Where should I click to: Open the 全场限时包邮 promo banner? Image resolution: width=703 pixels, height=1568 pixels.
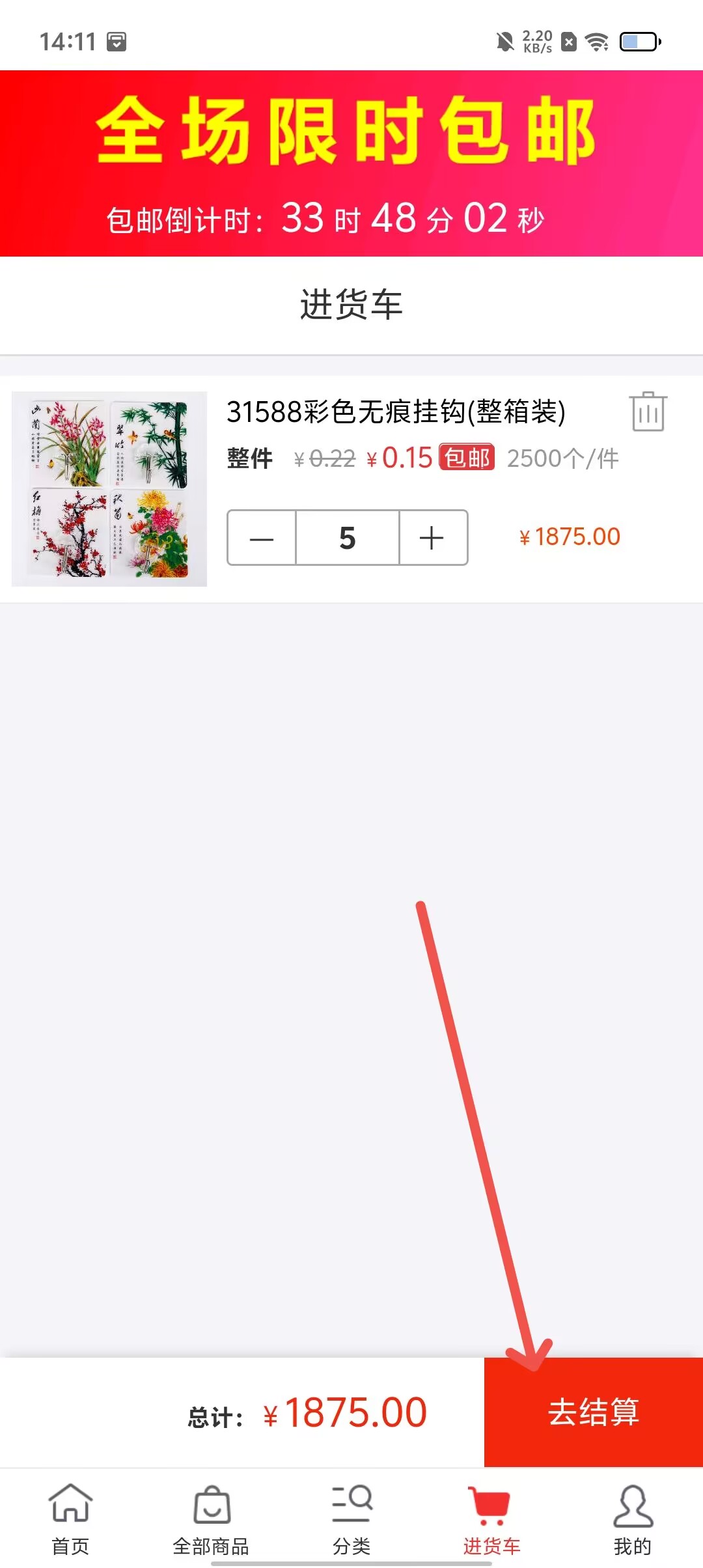coord(351,163)
